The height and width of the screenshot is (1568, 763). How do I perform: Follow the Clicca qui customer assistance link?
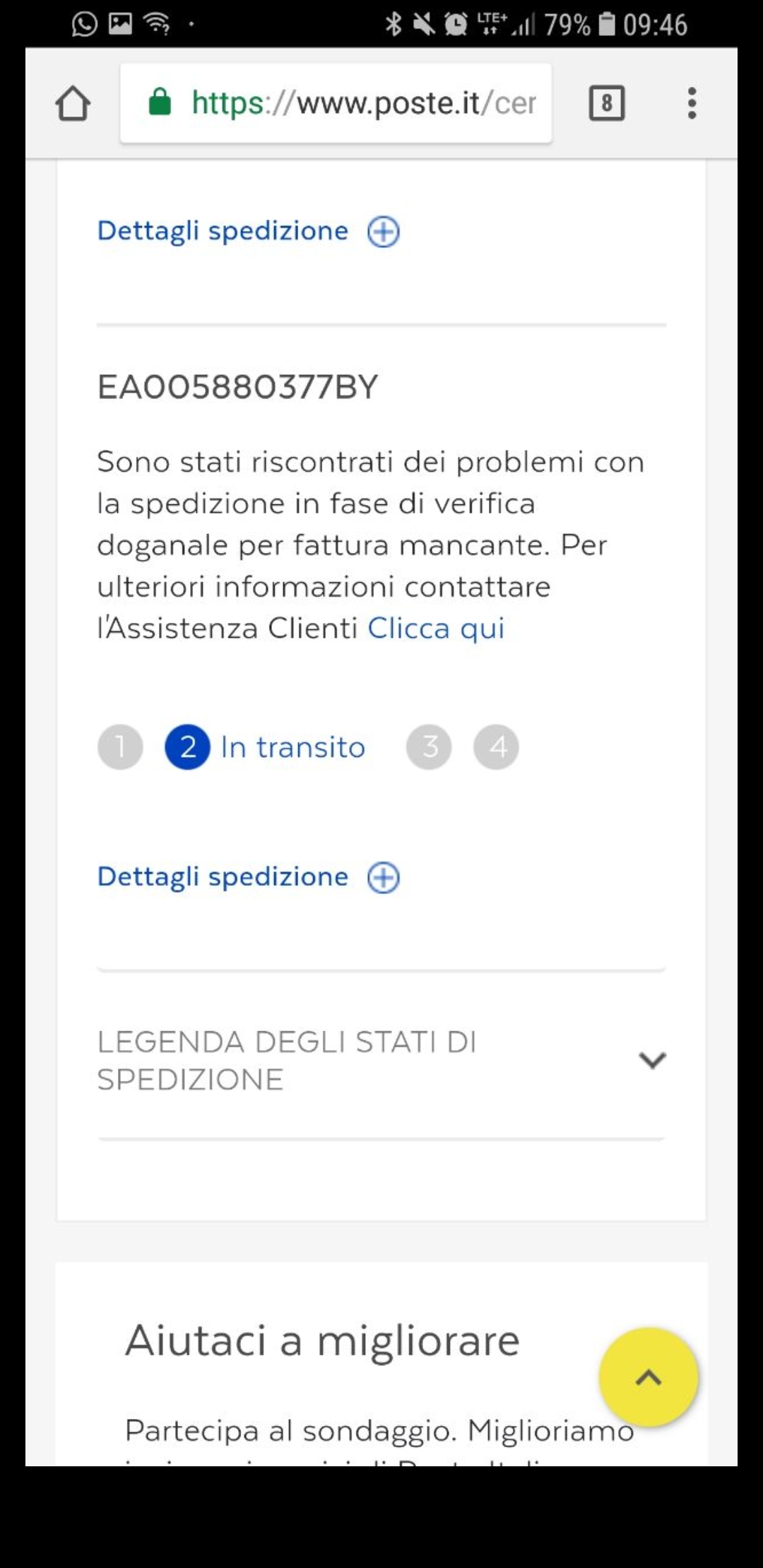click(436, 628)
